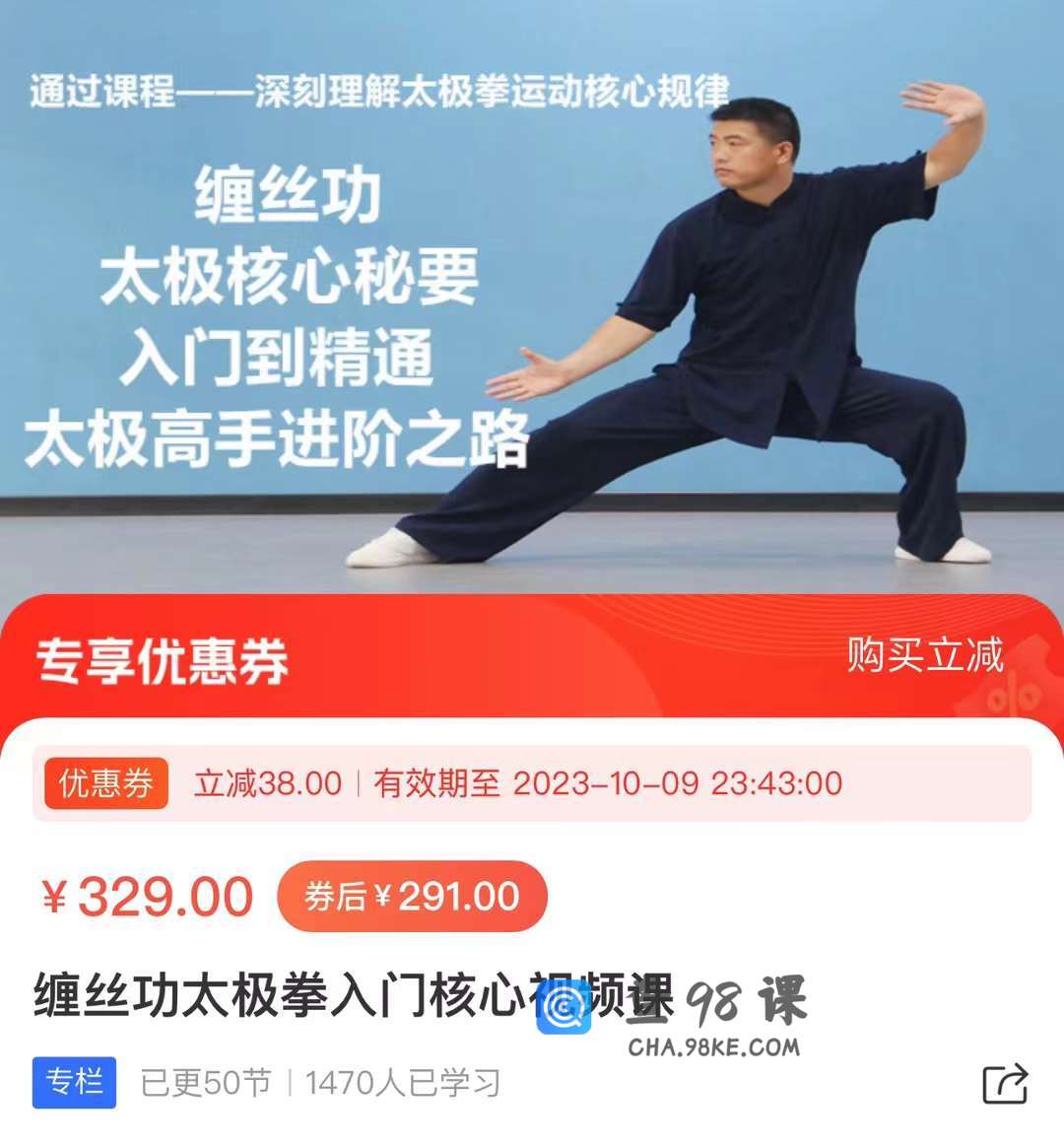Tap the after-coupon price ¥291.00 pill

click(x=412, y=897)
